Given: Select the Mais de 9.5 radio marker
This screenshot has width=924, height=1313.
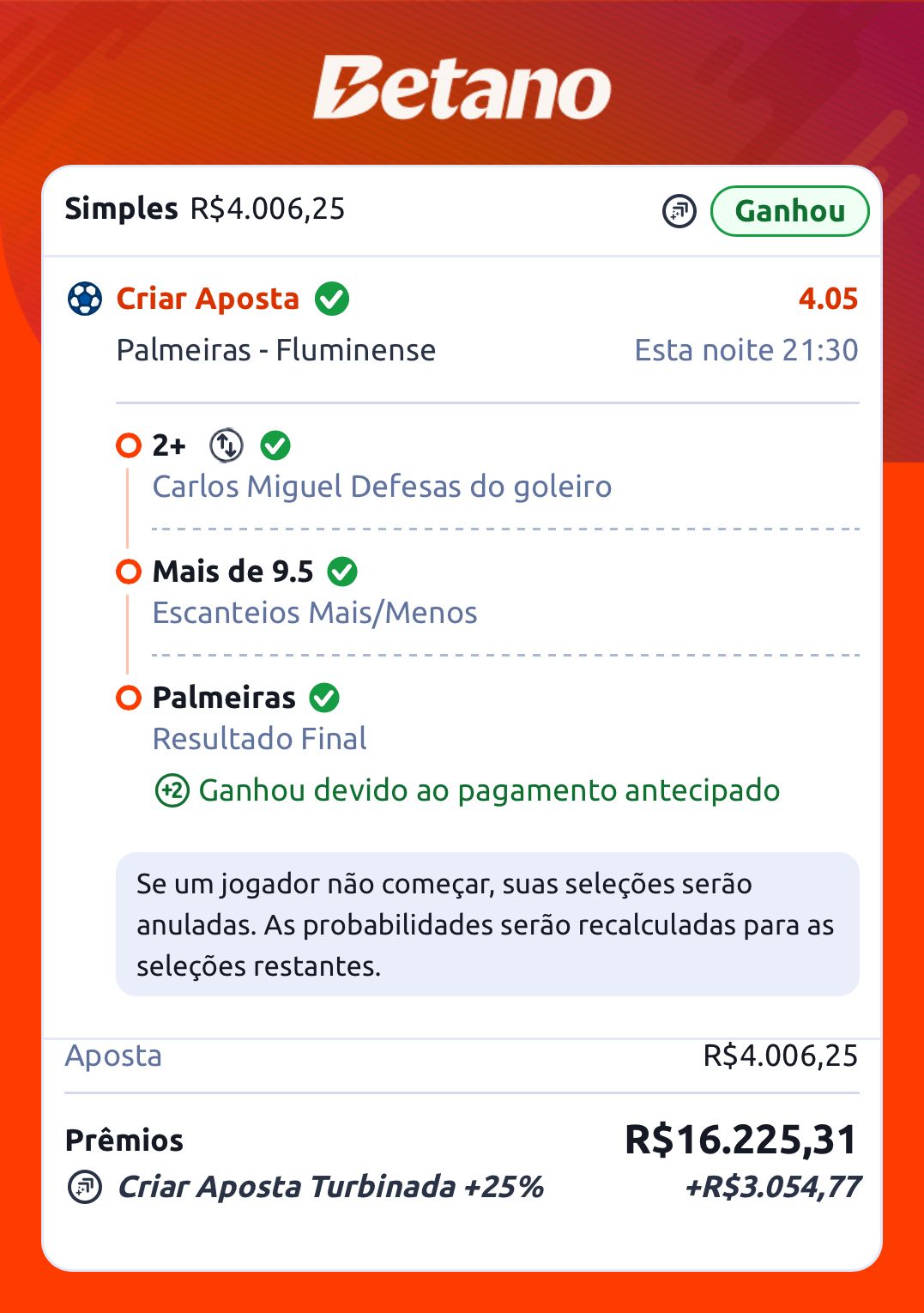Looking at the screenshot, I should [x=128, y=571].
